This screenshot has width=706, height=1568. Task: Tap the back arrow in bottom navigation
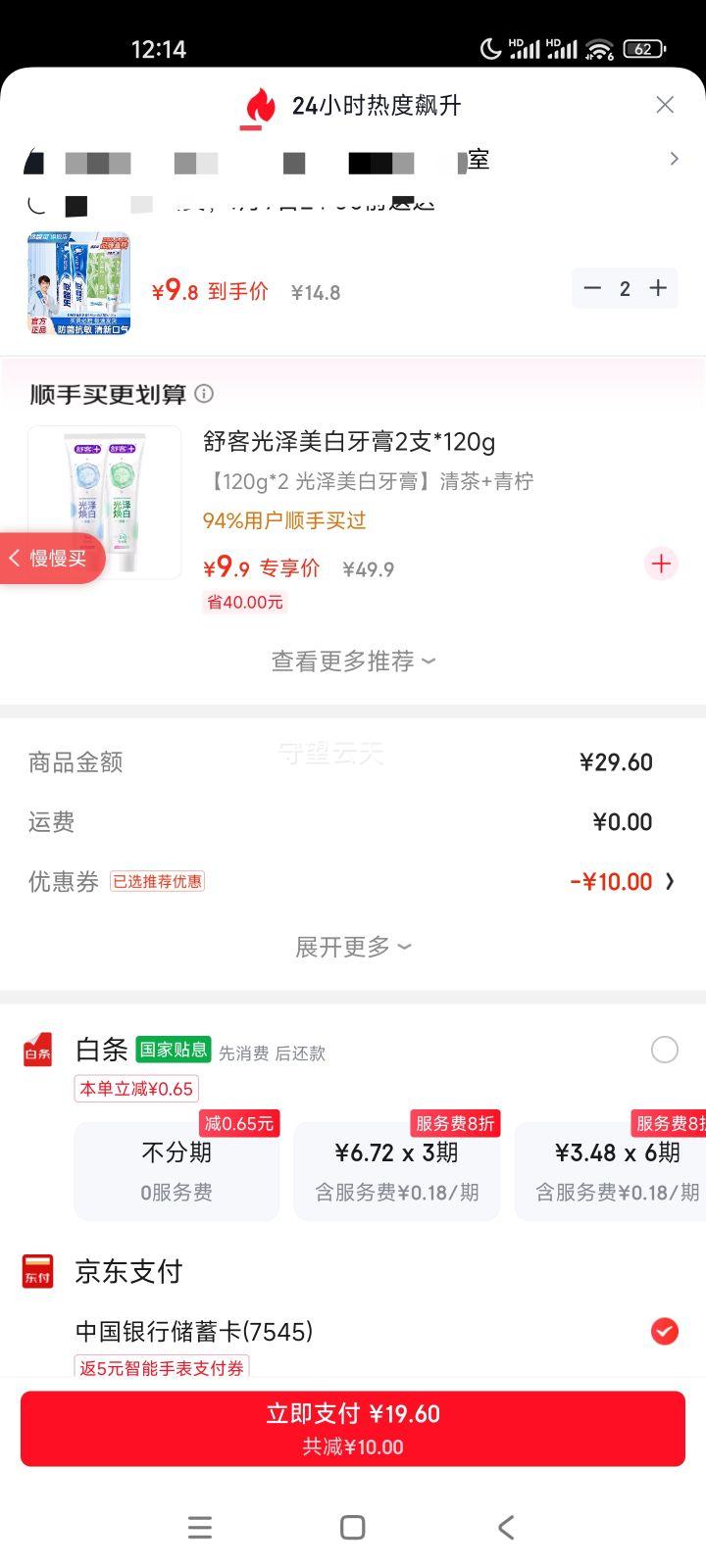point(505,1527)
